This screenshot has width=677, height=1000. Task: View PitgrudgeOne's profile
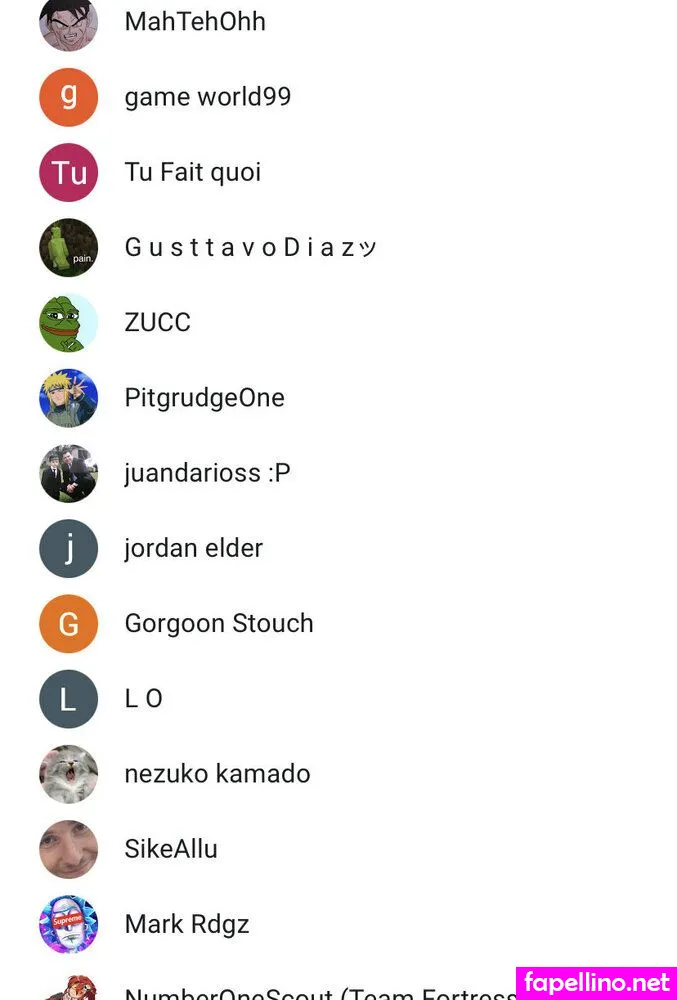(x=204, y=398)
